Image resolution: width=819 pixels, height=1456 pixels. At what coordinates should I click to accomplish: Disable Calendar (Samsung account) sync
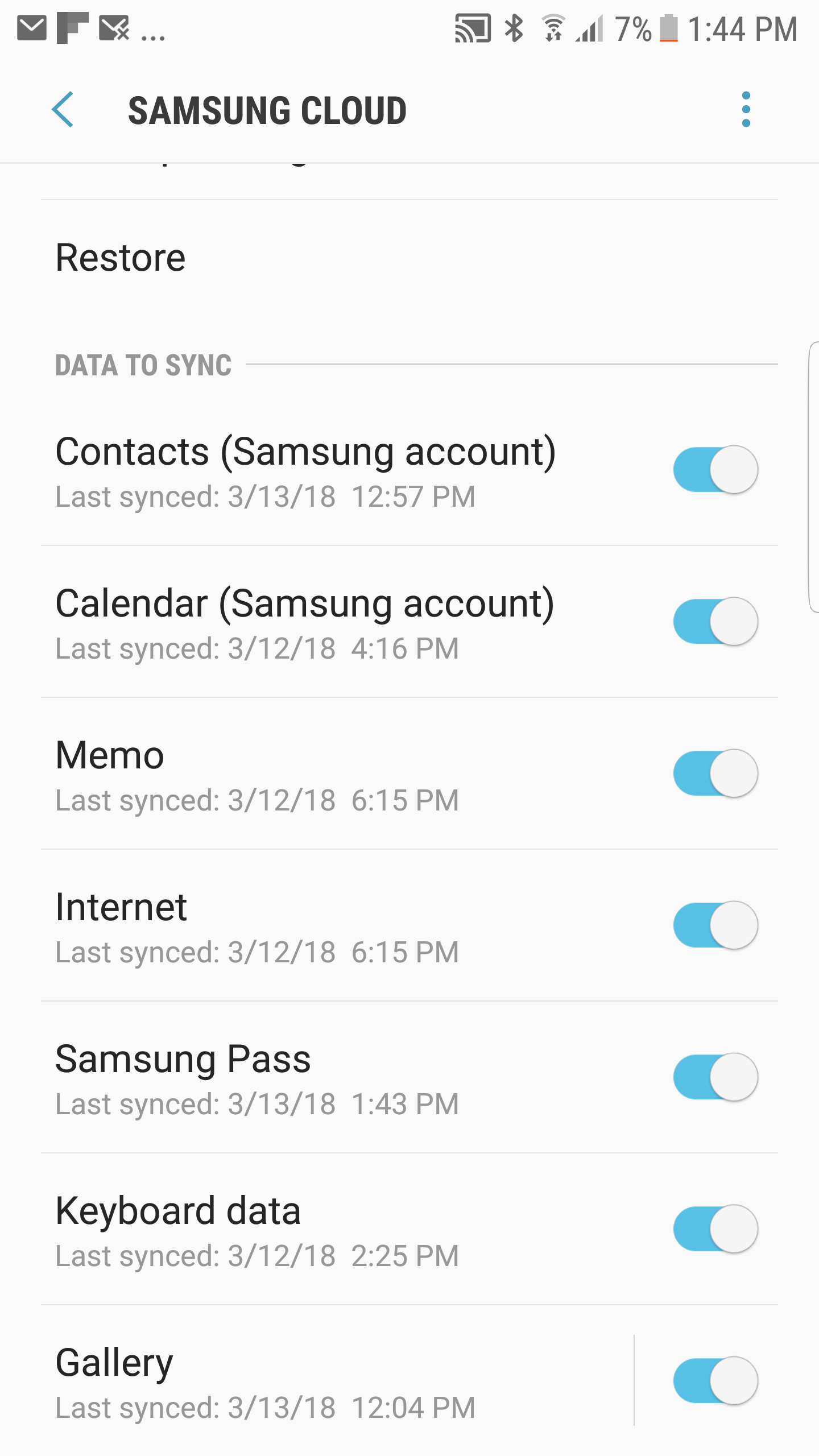pyautogui.click(x=715, y=621)
